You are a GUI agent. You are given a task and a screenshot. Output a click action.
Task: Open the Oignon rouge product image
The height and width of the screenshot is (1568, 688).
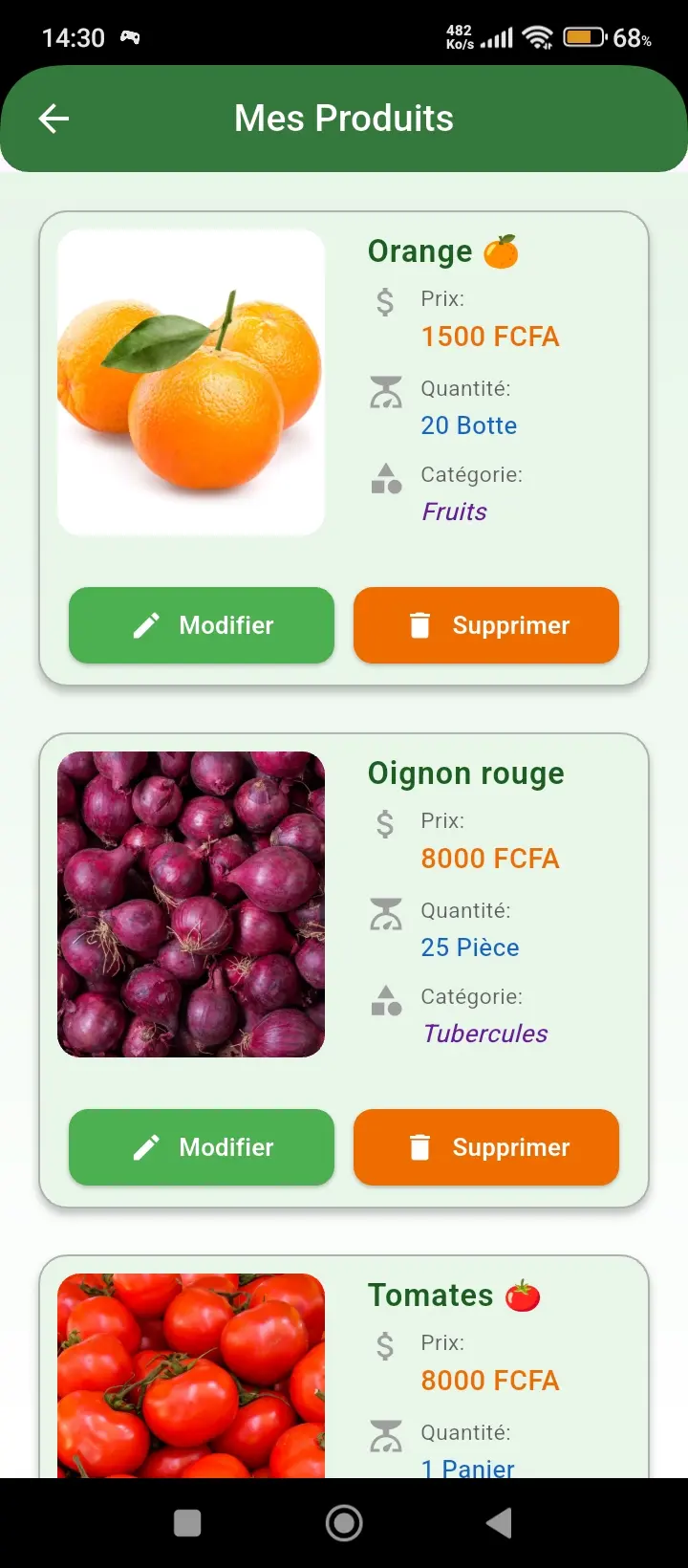click(191, 903)
